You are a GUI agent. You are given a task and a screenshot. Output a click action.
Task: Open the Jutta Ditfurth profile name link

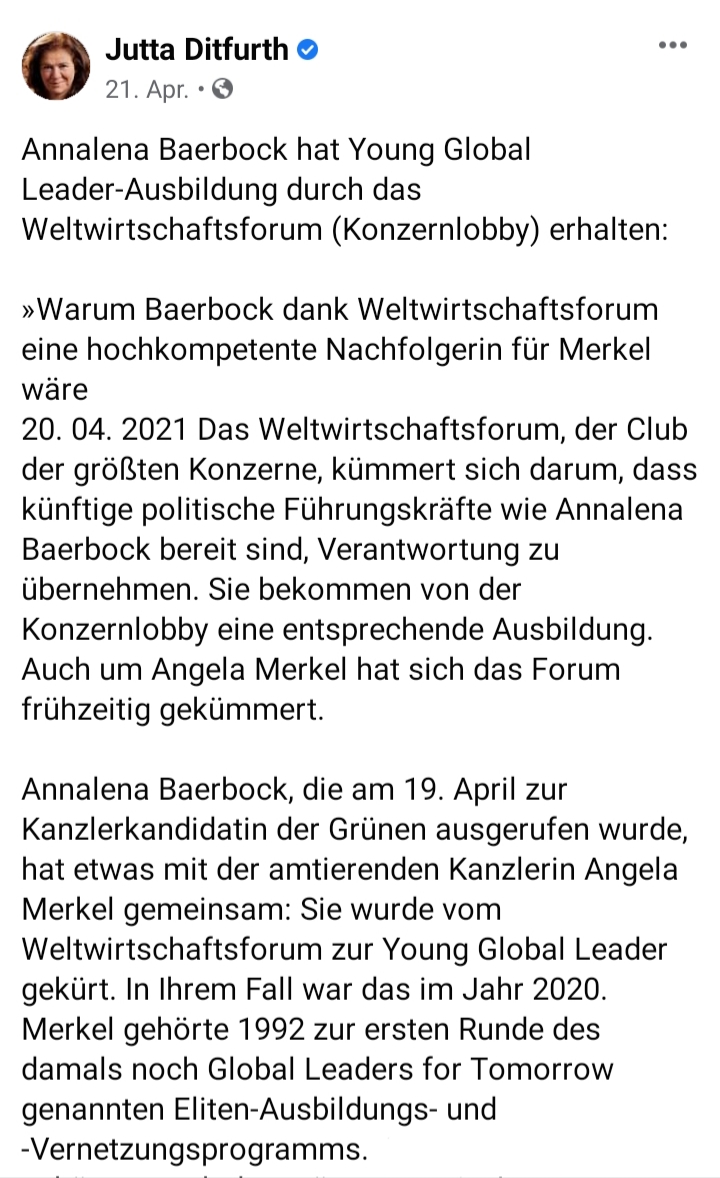coord(197,50)
